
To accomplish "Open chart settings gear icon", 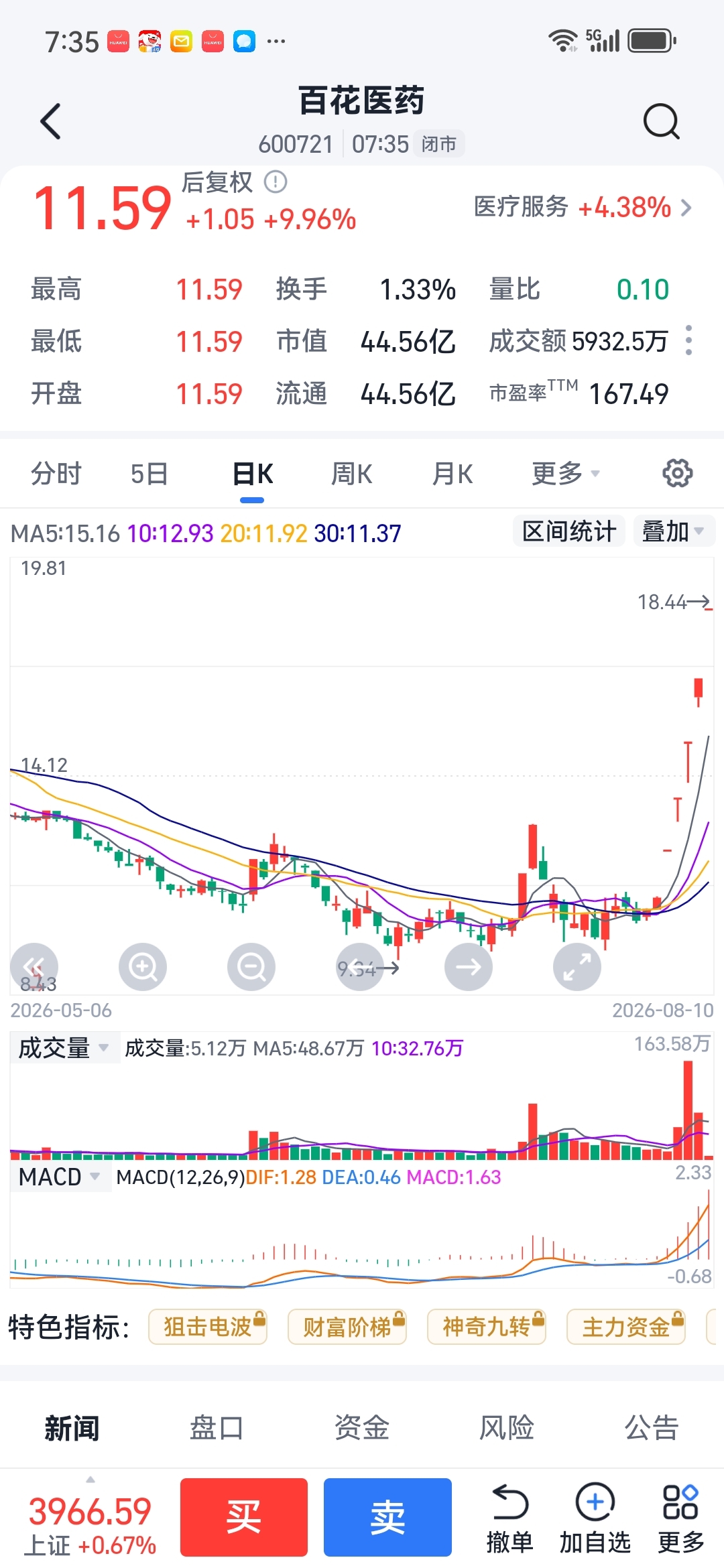I will click(x=677, y=473).
